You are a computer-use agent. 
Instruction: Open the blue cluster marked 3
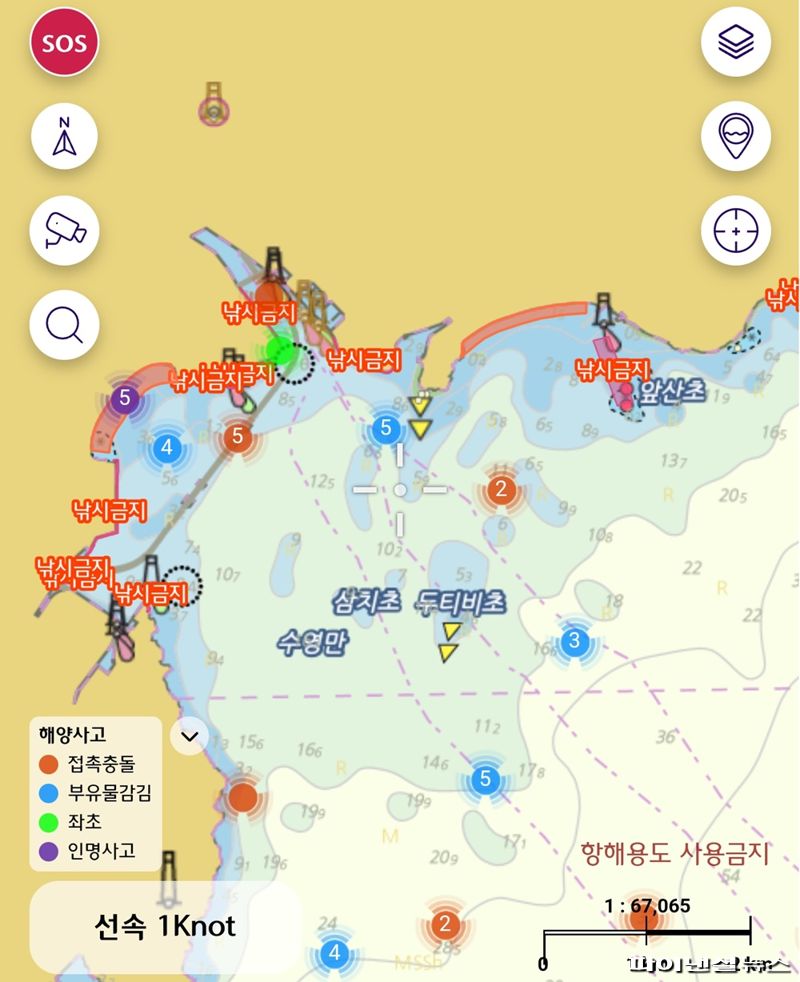pyautogui.click(x=574, y=641)
